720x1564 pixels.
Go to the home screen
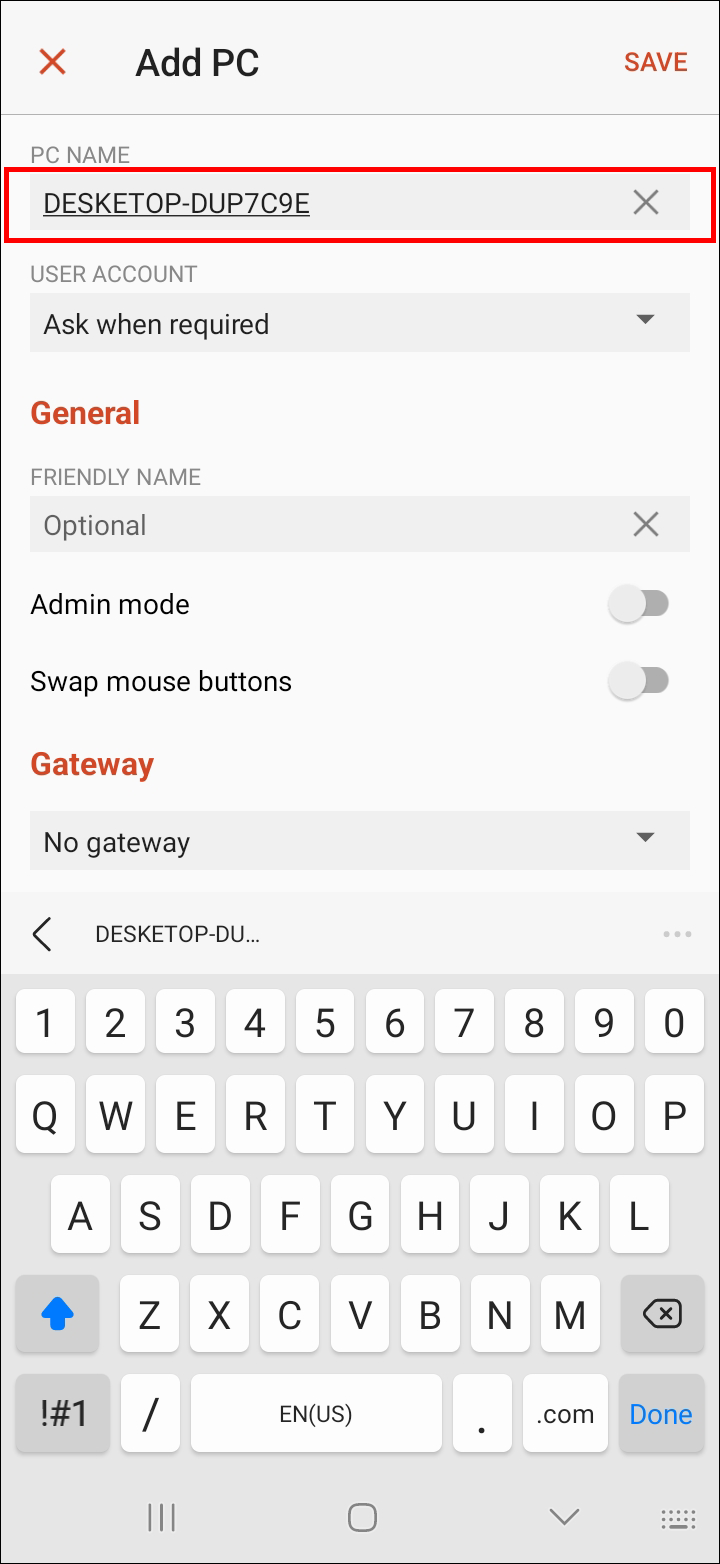pos(361,1517)
